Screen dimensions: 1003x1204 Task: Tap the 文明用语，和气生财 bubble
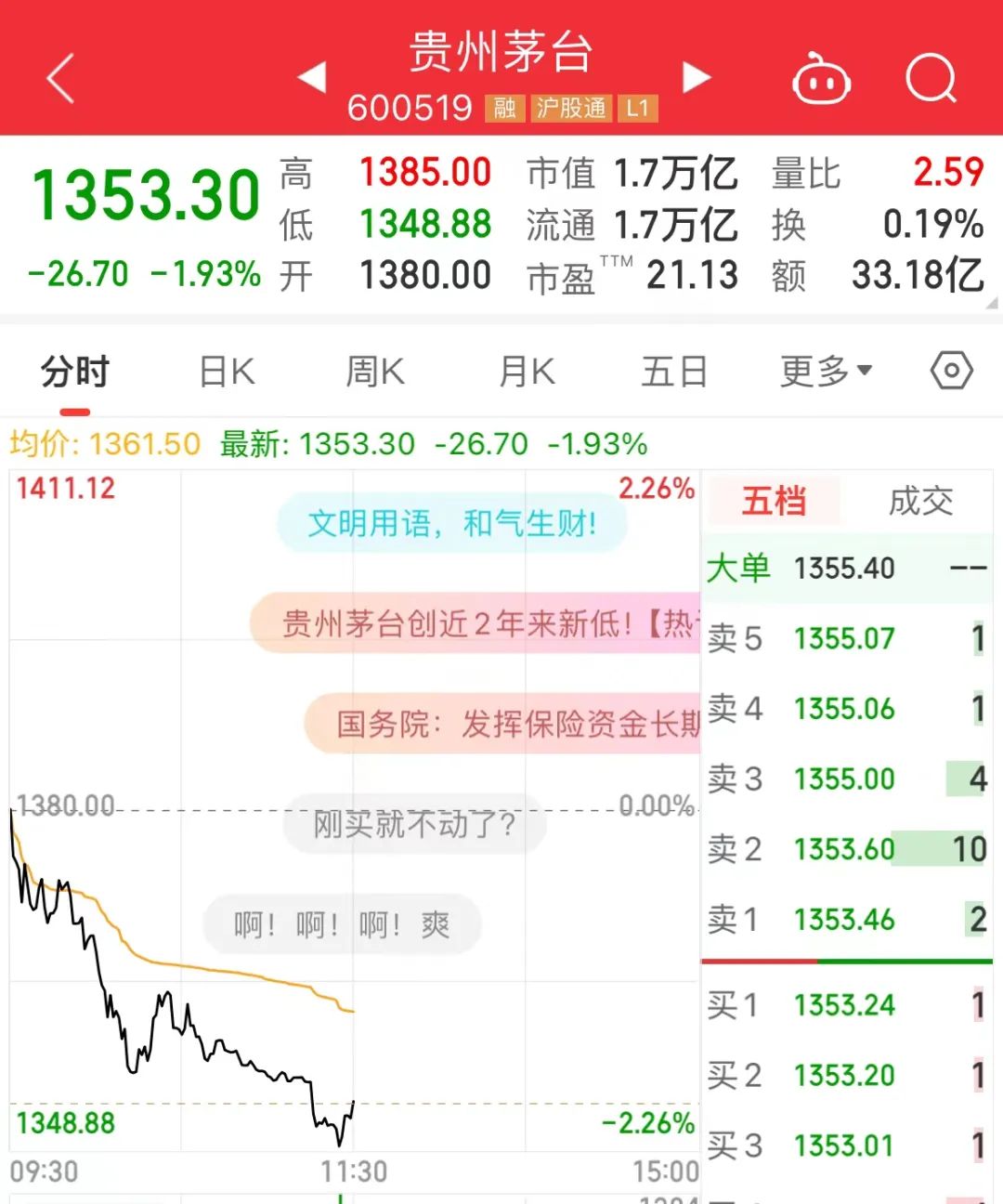(x=452, y=524)
